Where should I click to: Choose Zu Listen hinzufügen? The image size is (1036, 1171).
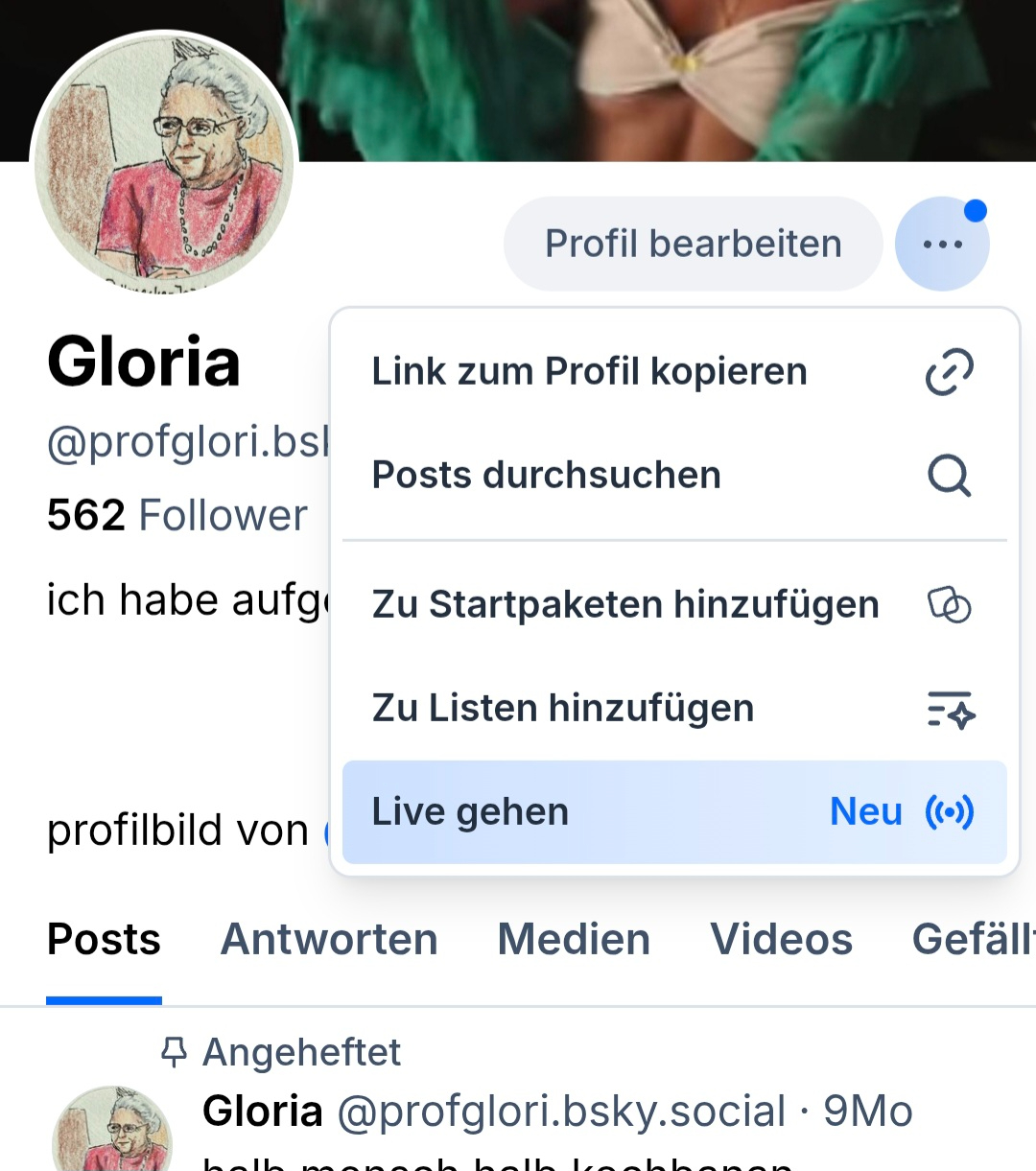(673, 709)
